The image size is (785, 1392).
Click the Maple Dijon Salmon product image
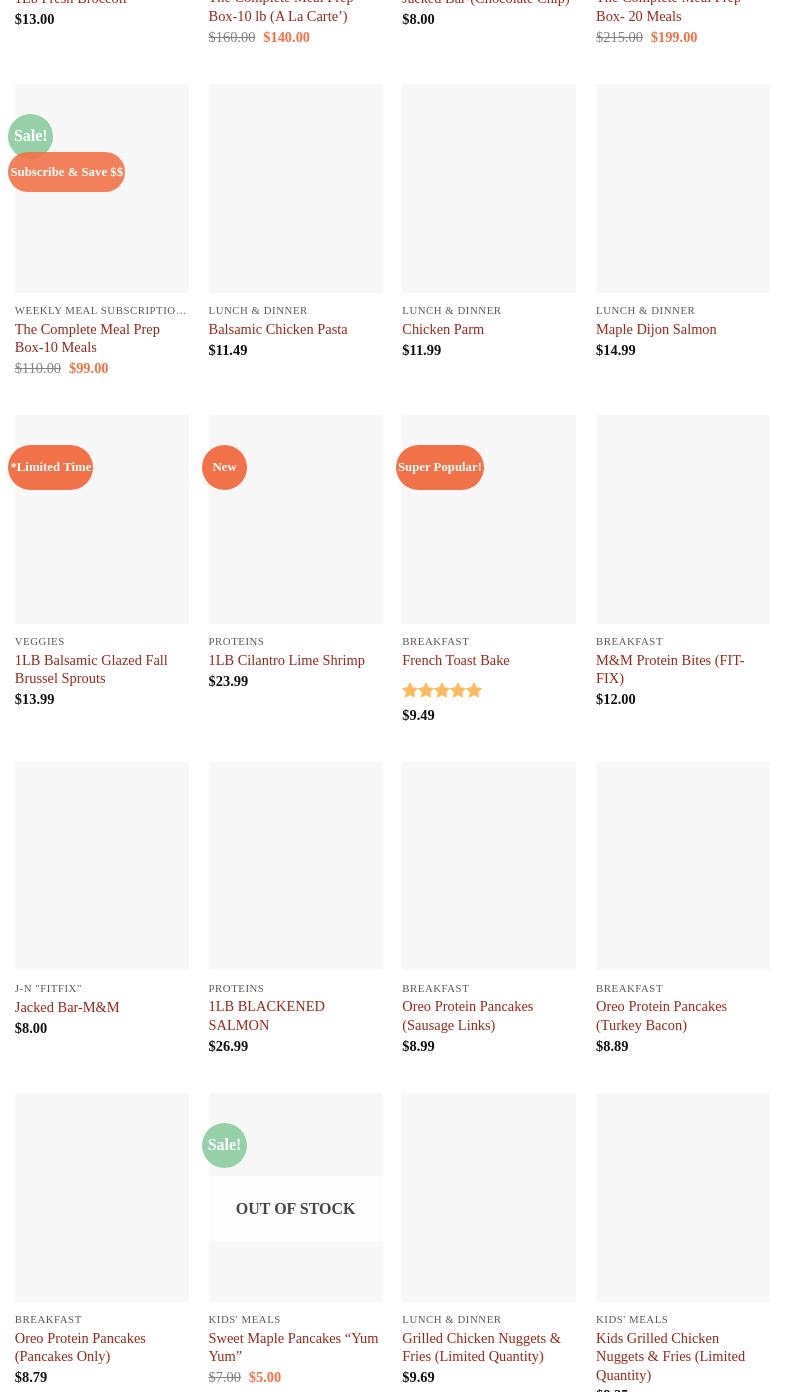(x=683, y=188)
